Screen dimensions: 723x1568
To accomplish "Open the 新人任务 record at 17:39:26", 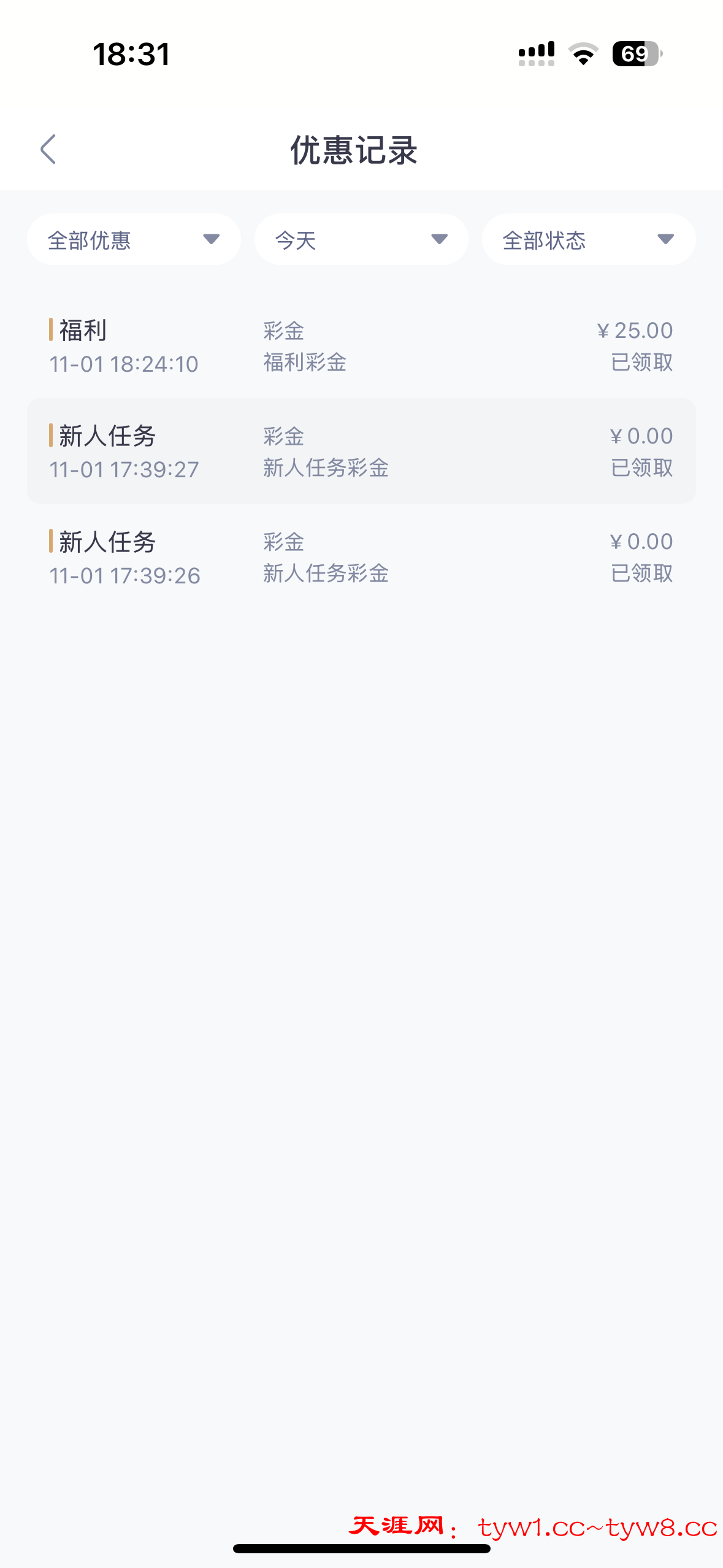I will coord(361,557).
